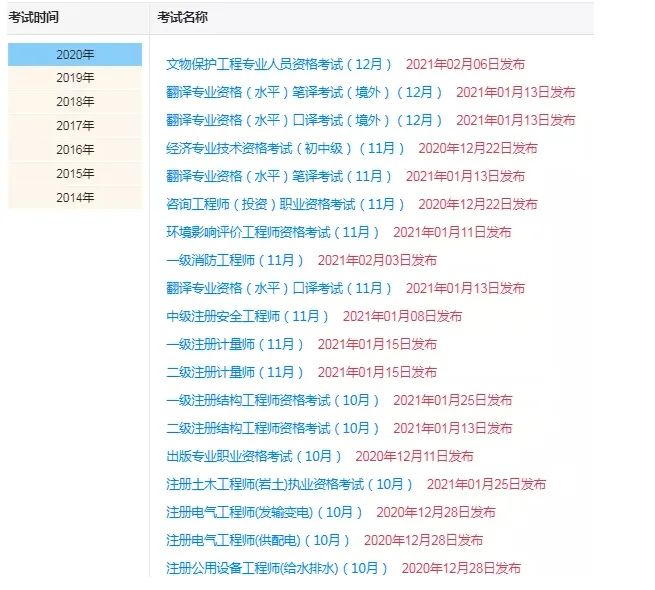Switch to 2015年 results

(x=75, y=174)
